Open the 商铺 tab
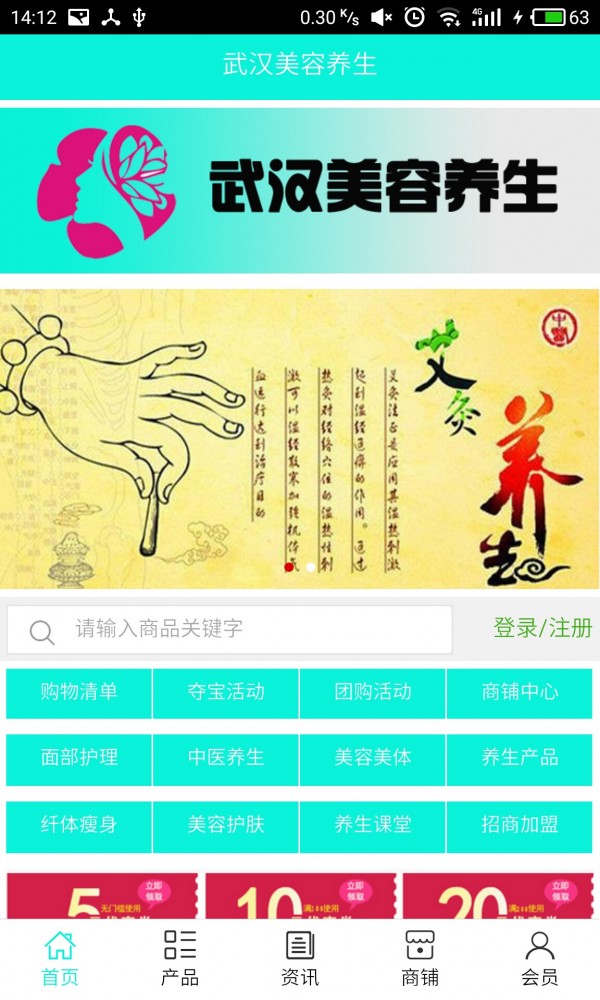Viewport: 600px width, 1000px height. click(420, 958)
